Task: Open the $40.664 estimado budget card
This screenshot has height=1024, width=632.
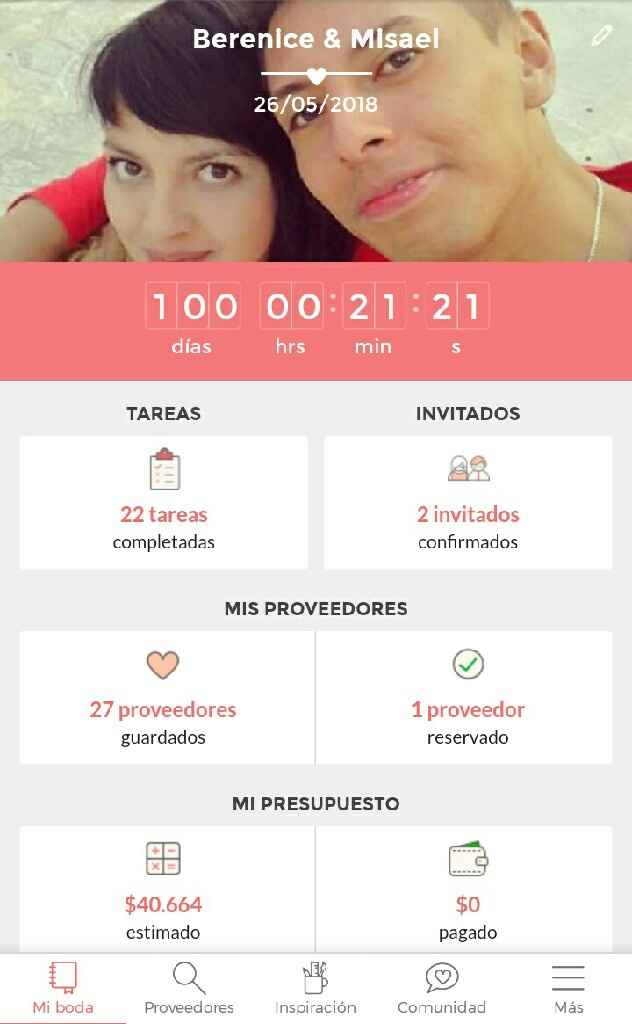Action: click(x=164, y=890)
